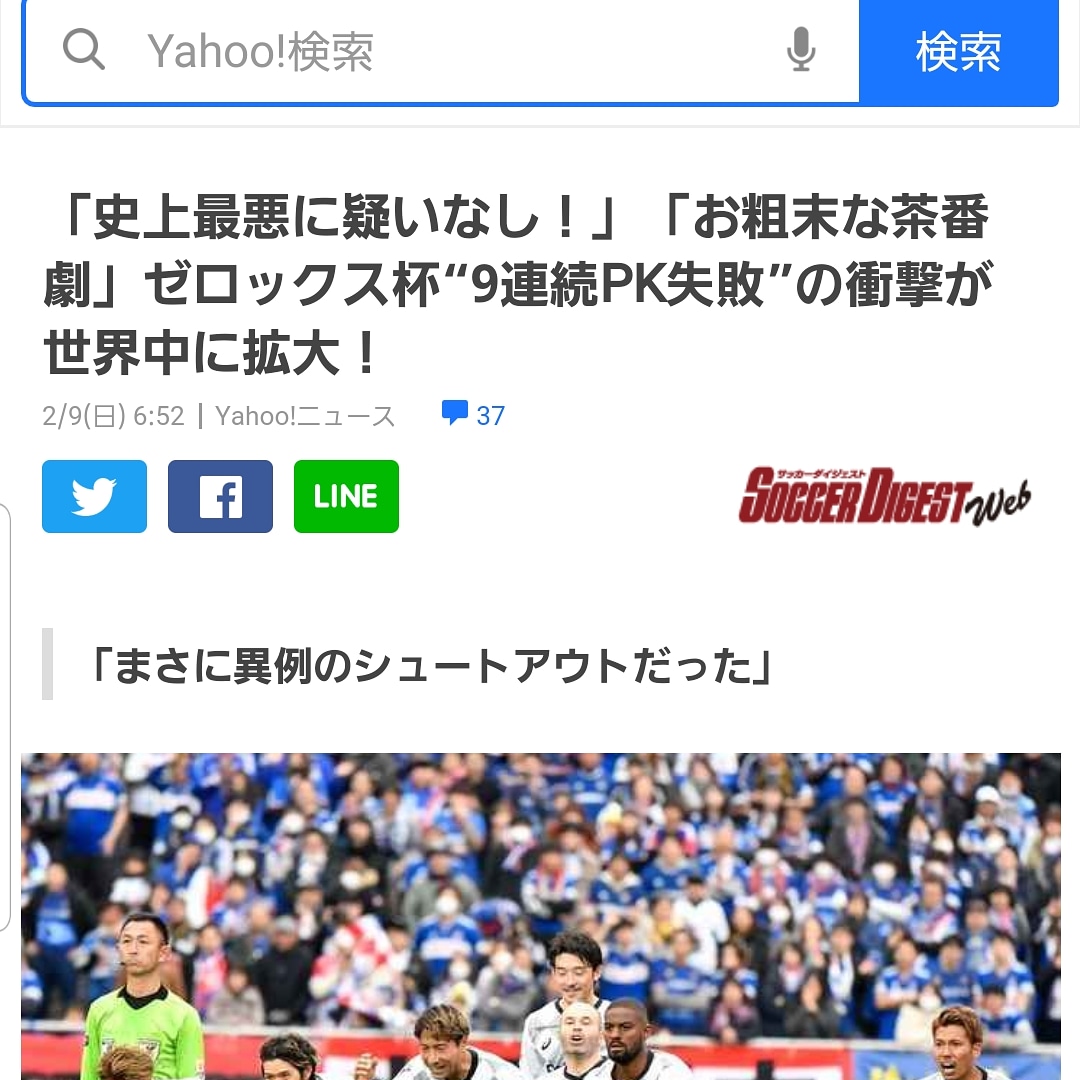Share the article via LINE
1080x1080 pixels.
coord(346,496)
